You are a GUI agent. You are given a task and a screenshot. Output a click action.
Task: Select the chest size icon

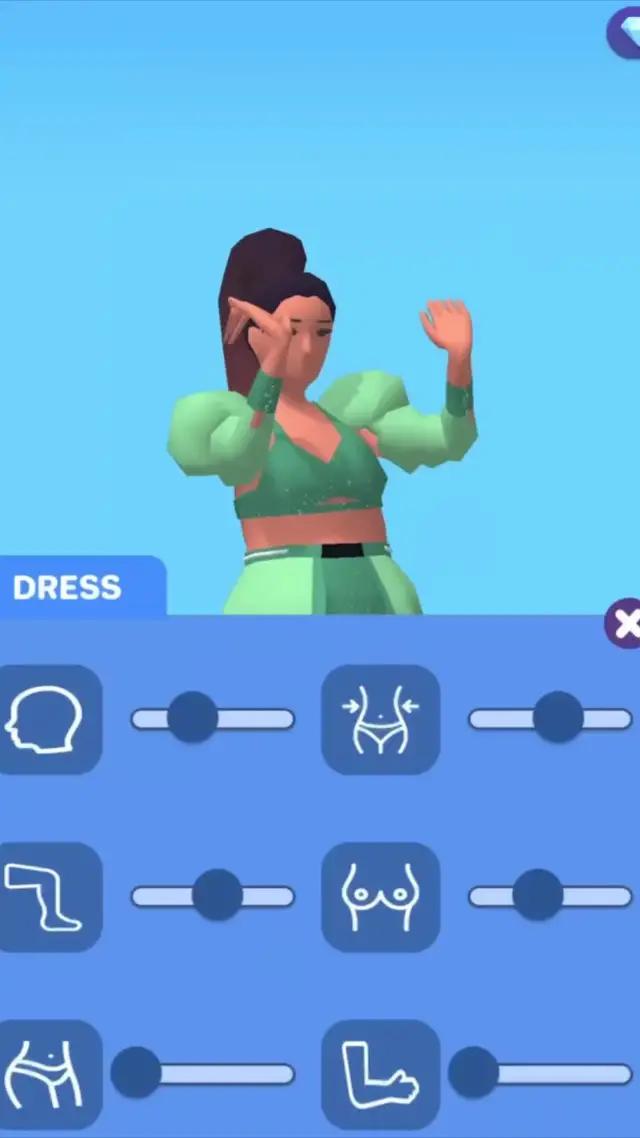[380, 896]
